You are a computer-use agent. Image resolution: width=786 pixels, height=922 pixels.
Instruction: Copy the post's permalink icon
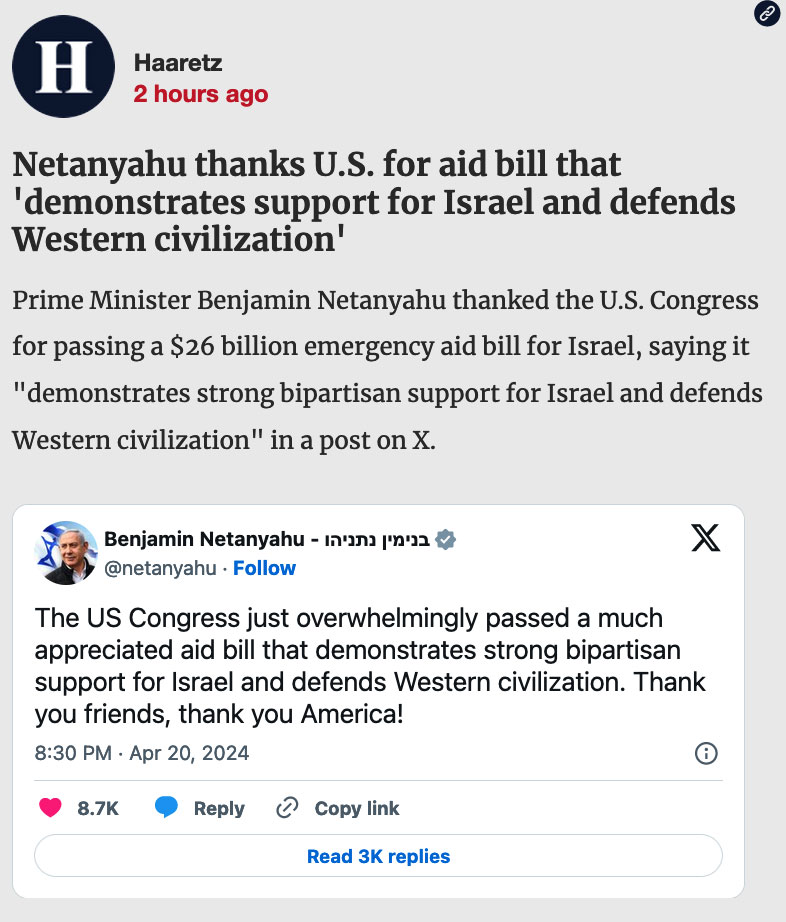tap(767, 14)
